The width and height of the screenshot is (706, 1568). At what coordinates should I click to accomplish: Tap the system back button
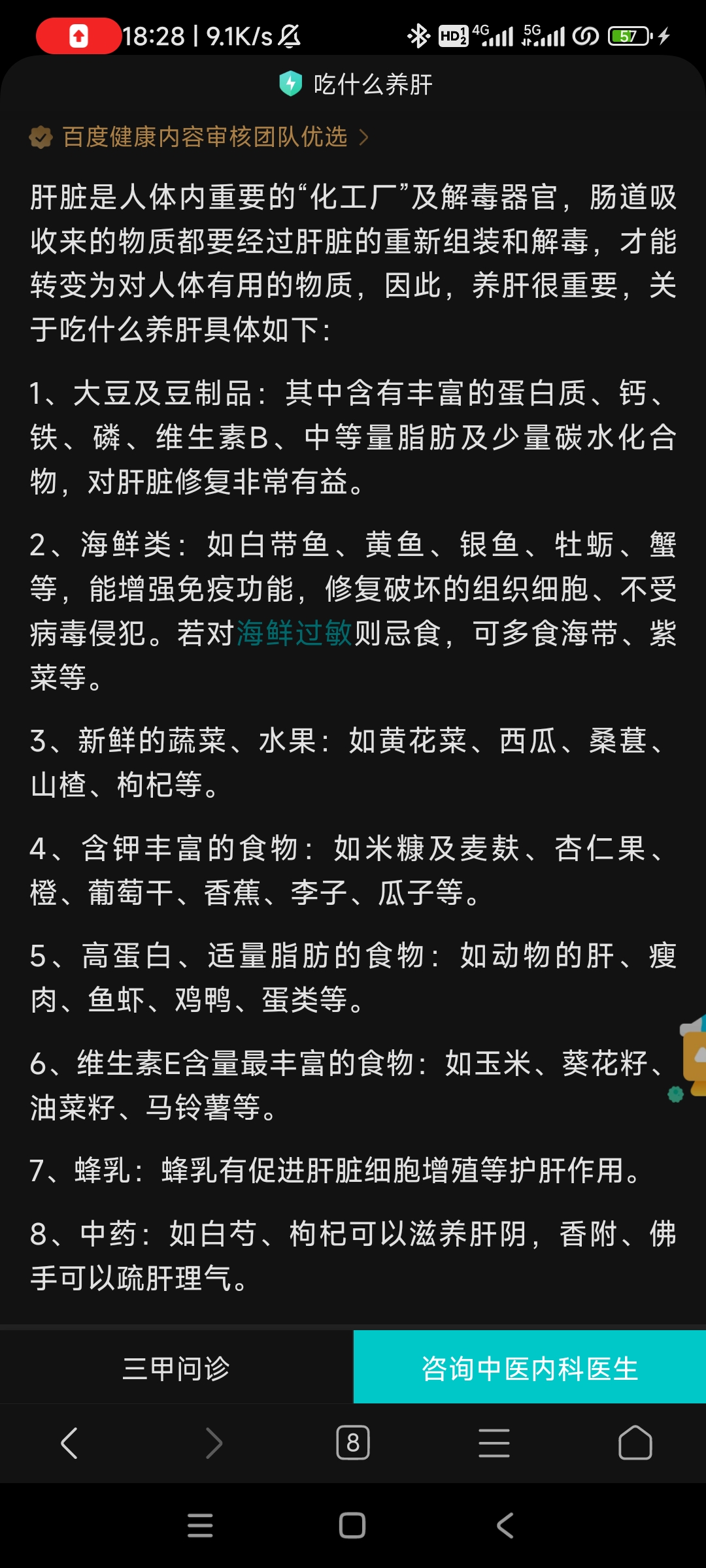click(x=505, y=1526)
